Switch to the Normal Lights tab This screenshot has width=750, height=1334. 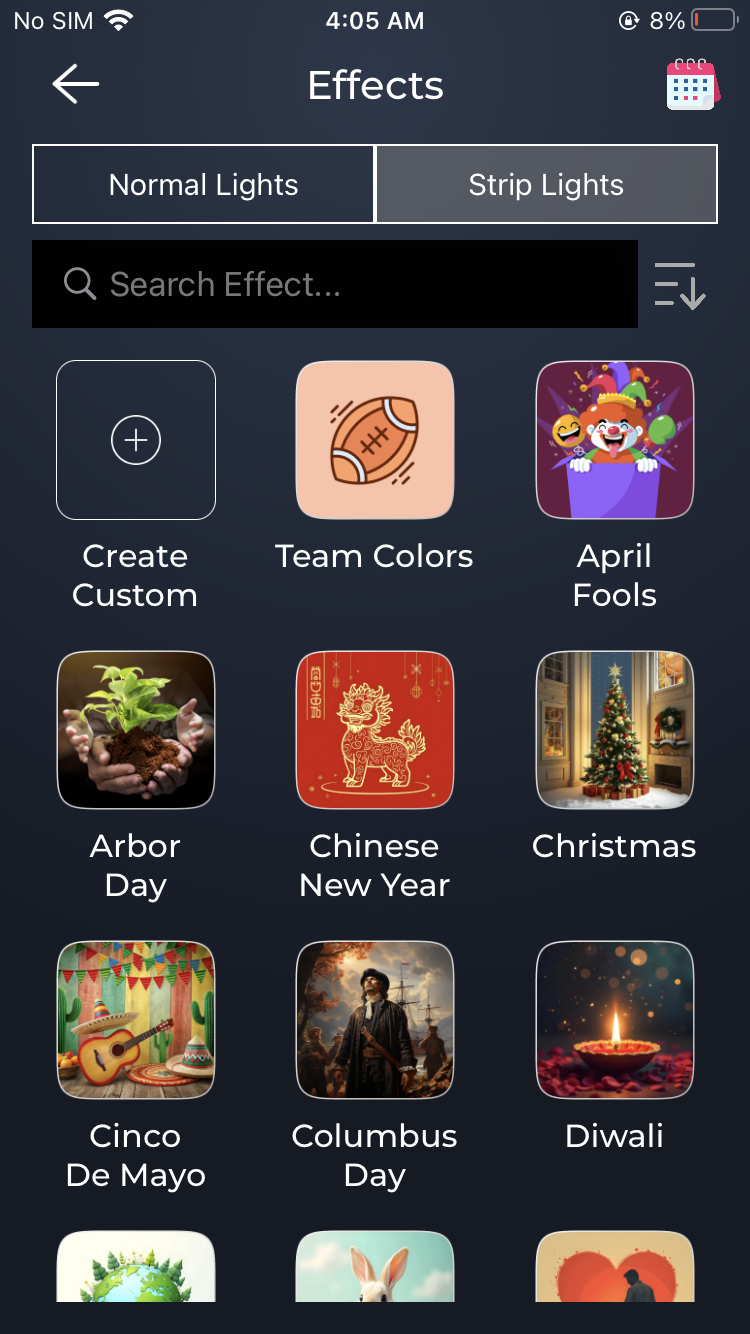(x=204, y=184)
